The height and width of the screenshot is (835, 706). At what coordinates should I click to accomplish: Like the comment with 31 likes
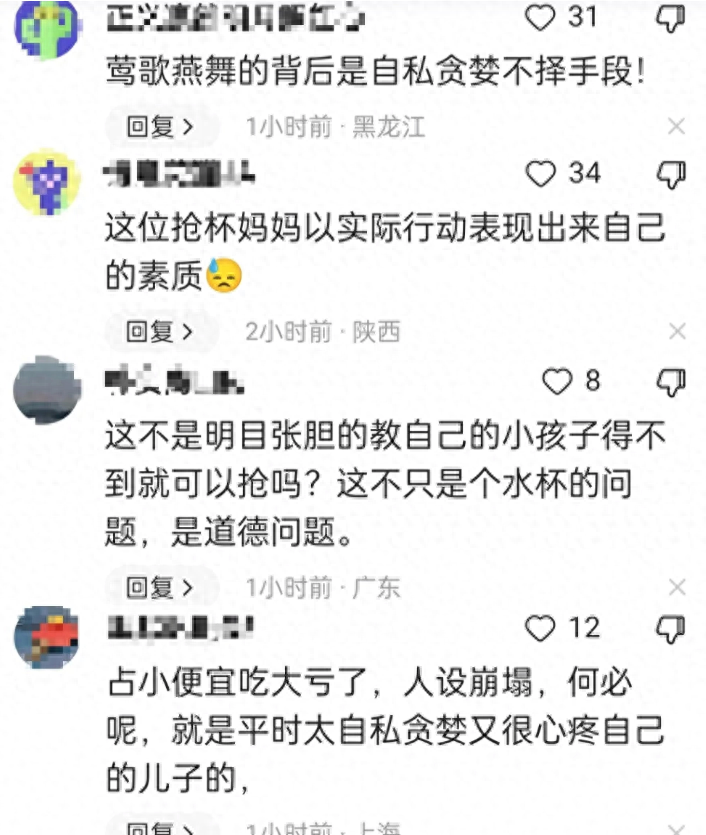point(540,17)
